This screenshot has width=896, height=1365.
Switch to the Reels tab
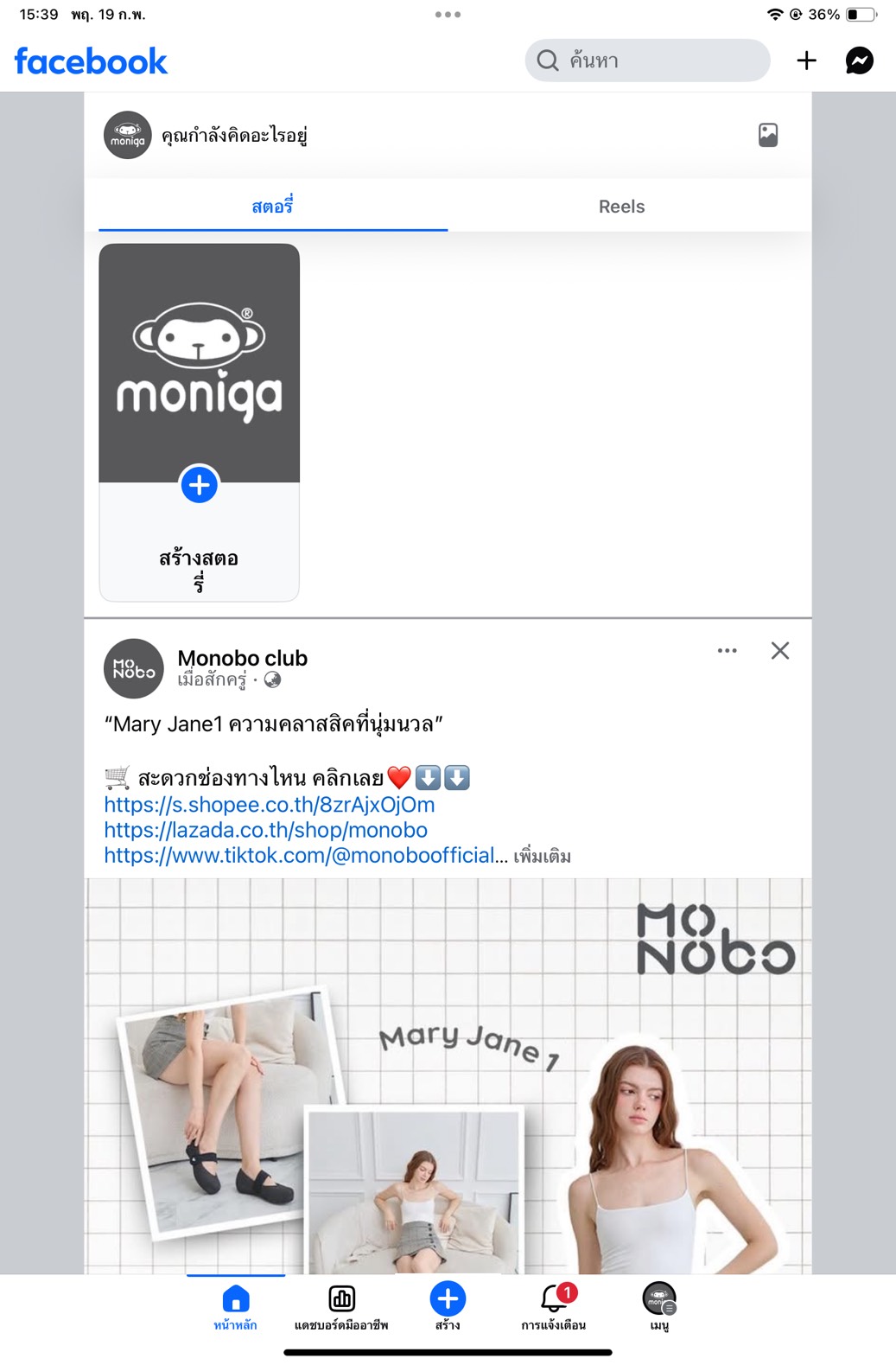coord(621,206)
